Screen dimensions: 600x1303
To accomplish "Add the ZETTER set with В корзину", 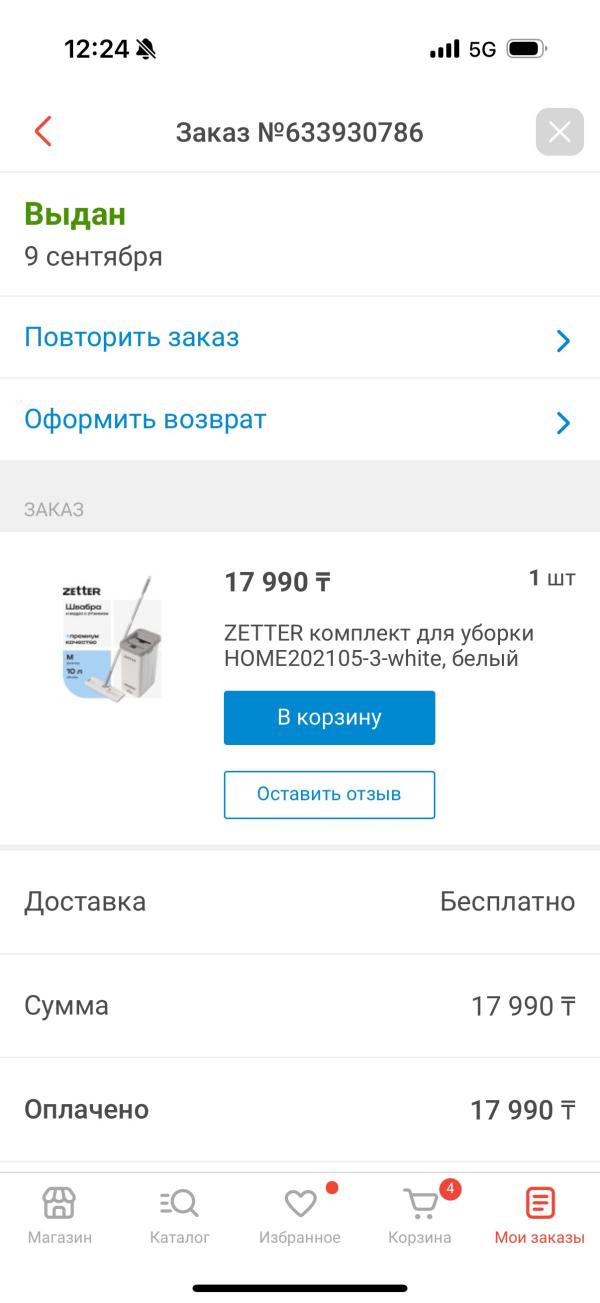I will point(329,717).
